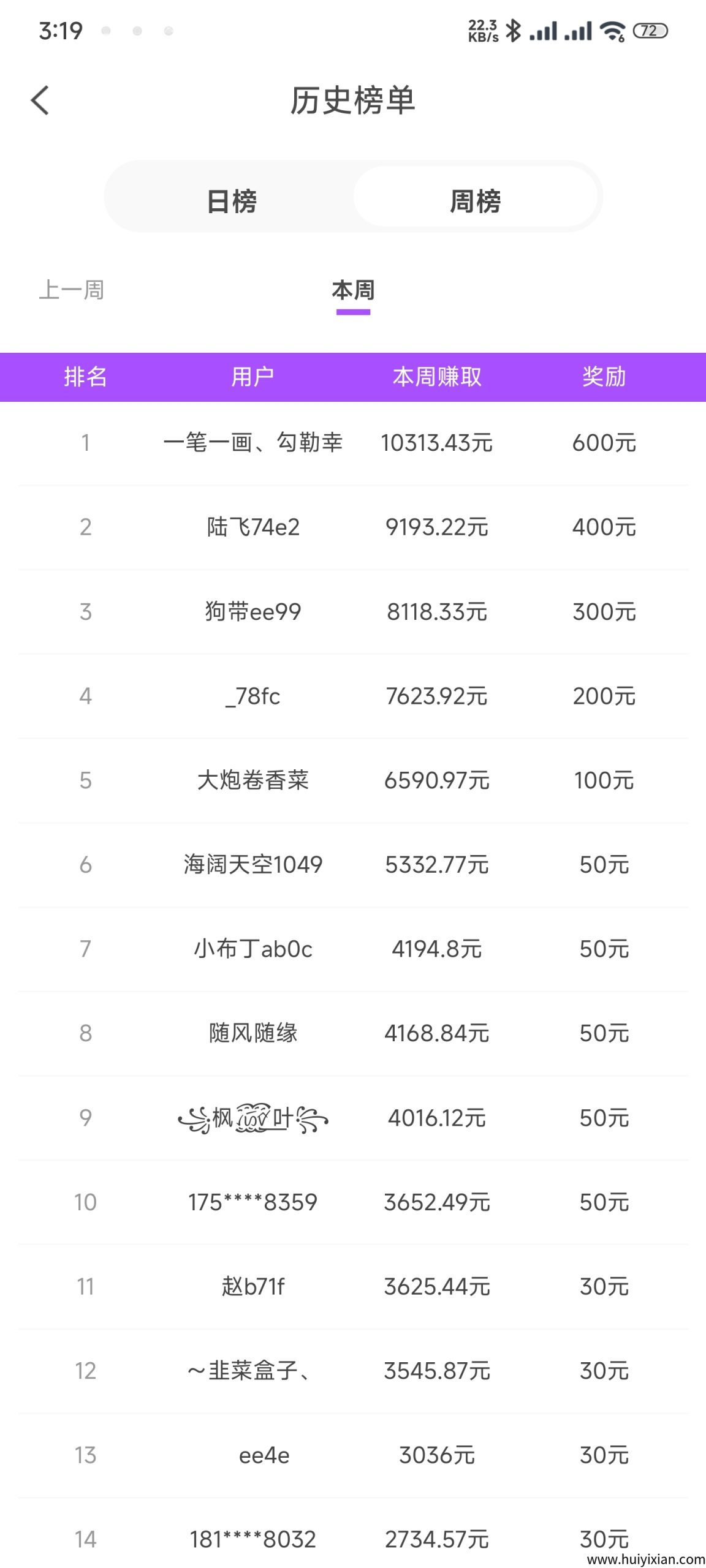Switch to the 日榜 tab
Image resolution: width=706 pixels, height=1568 pixels.
(x=231, y=200)
